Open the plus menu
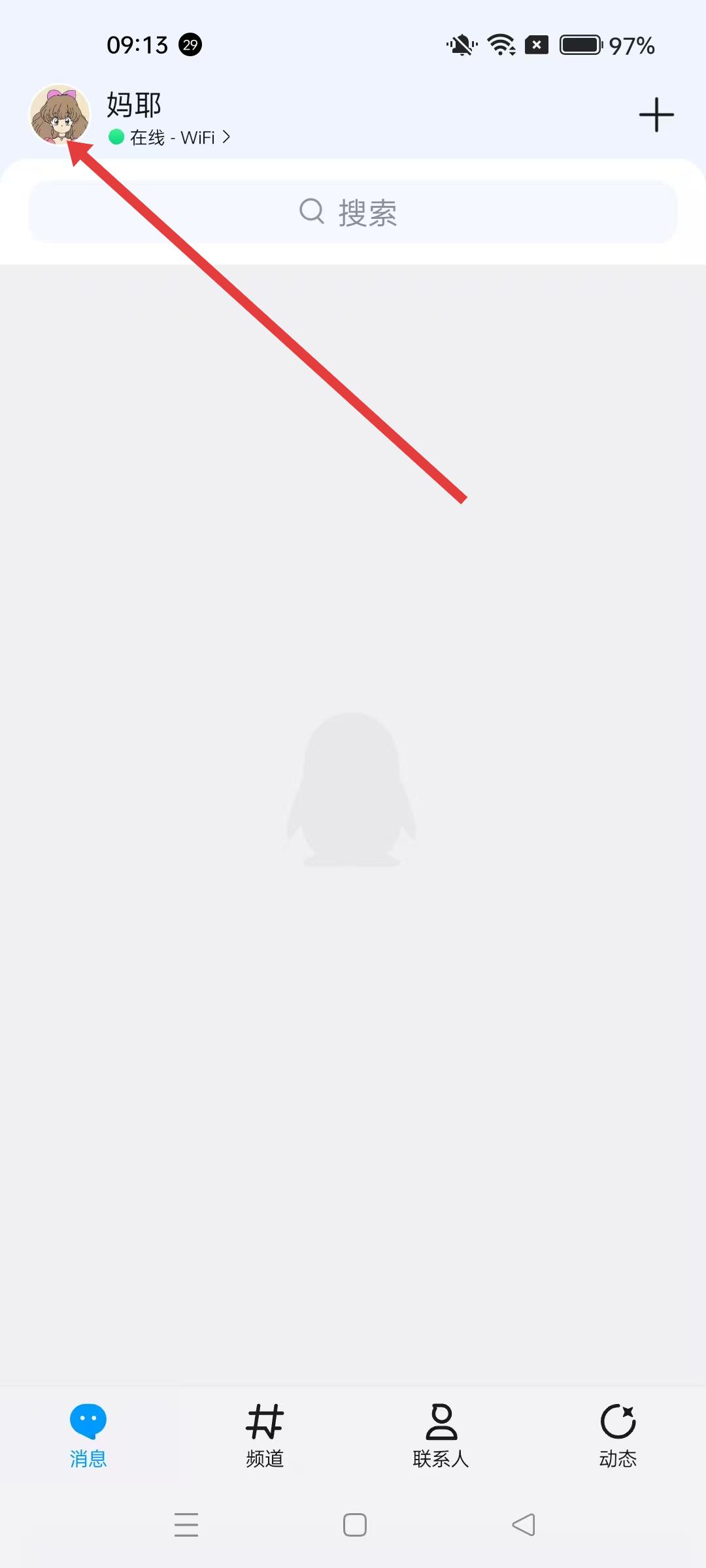 (656, 116)
